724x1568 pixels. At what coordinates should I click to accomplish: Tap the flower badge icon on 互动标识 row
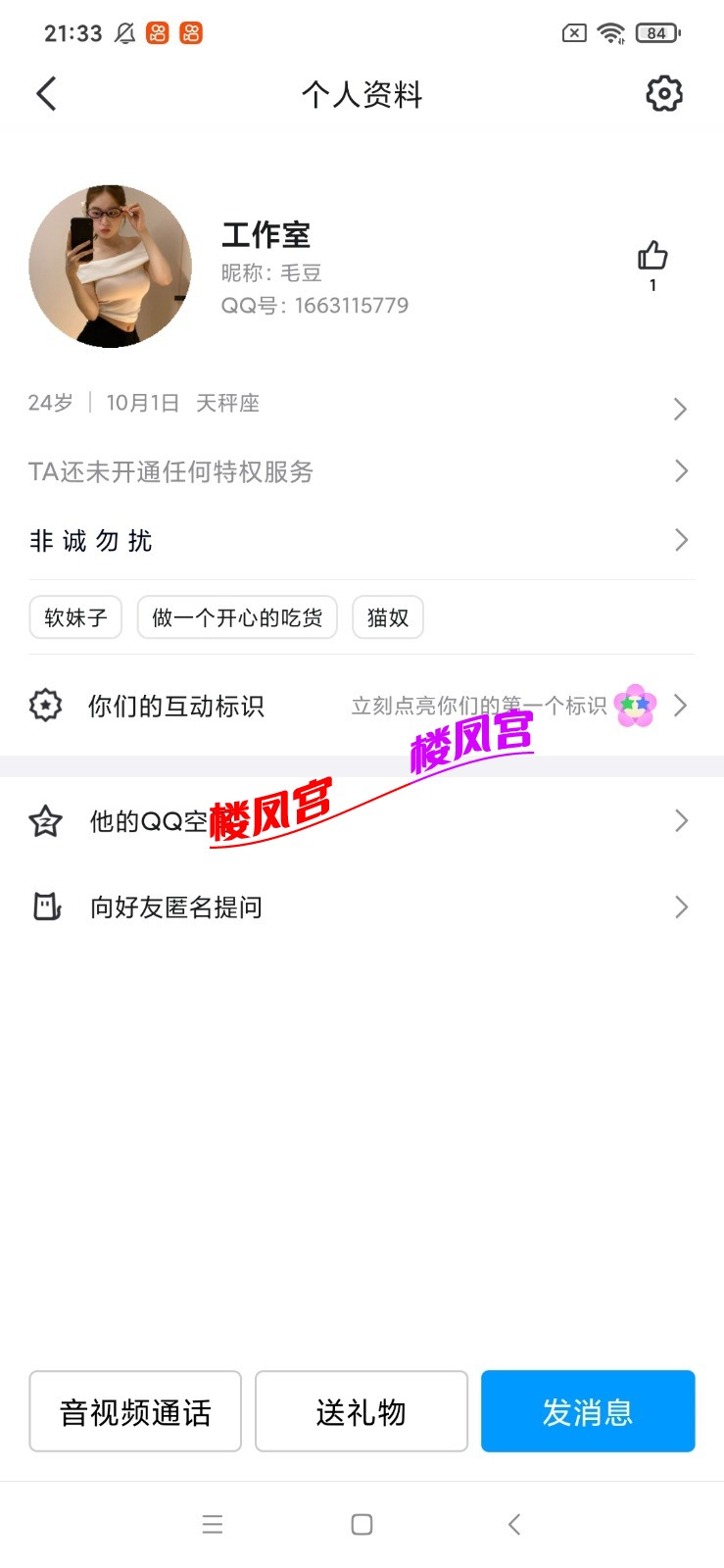[x=634, y=705]
